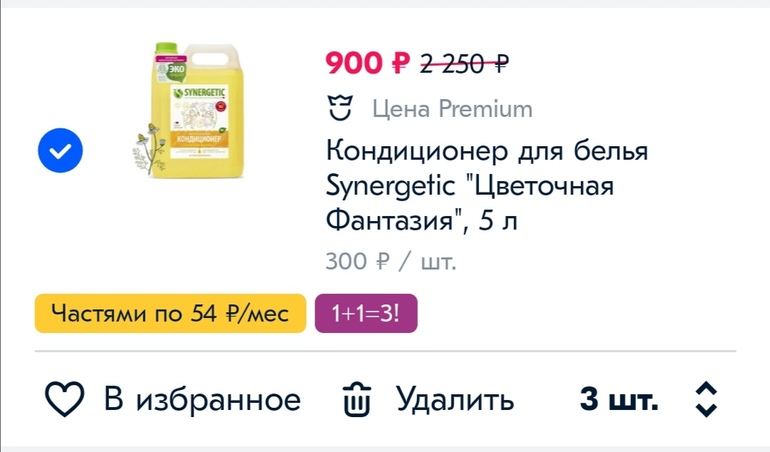This screenshot has width=770, height=452.
Task: Change quantity with the 3 шт. selector
Action: pos(650,401)
